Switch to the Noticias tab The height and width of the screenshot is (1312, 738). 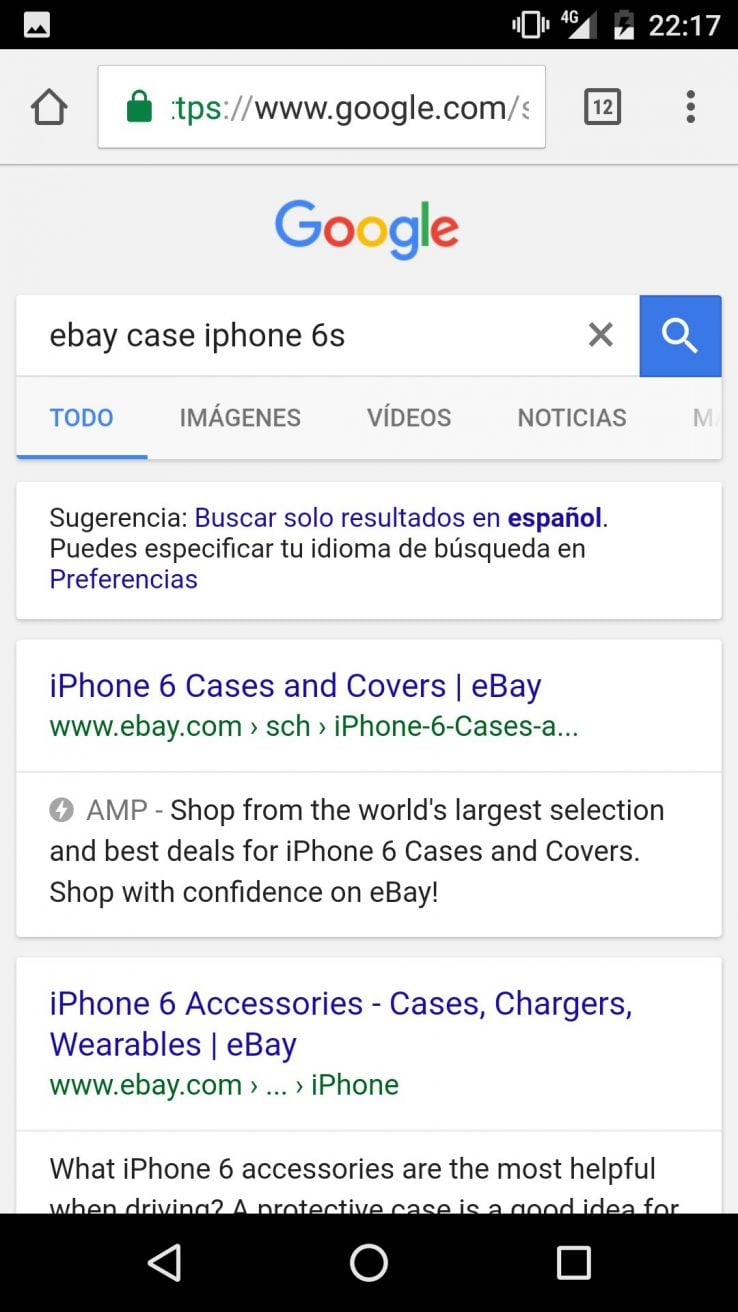tap(572, 418)
